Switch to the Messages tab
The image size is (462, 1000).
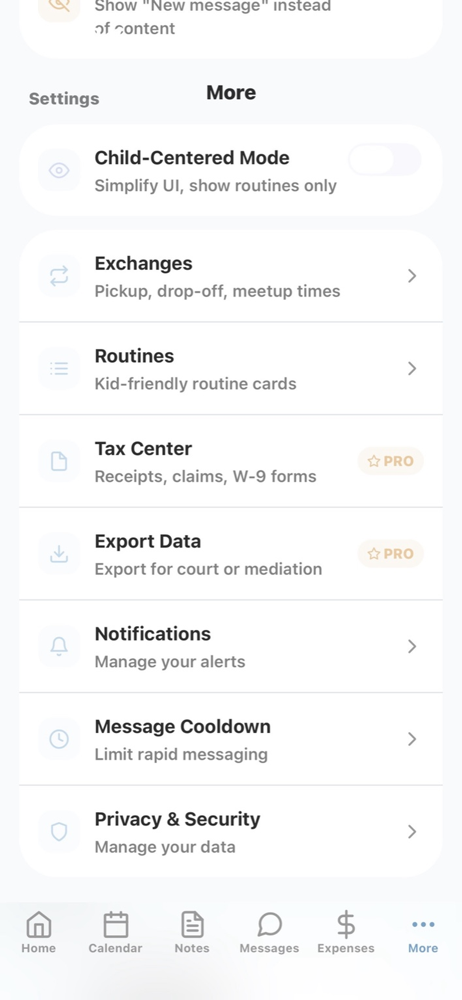(269, 932)
